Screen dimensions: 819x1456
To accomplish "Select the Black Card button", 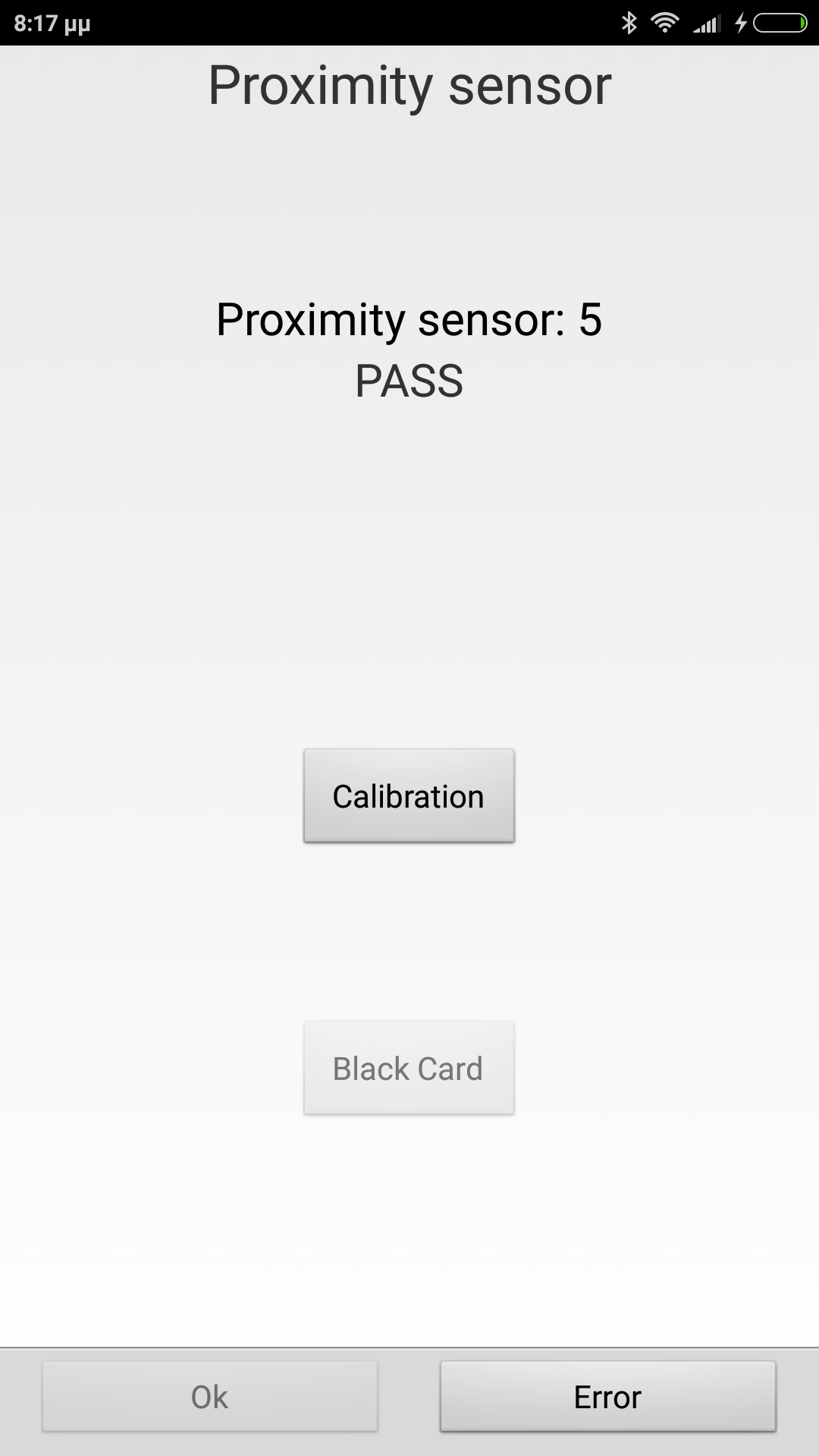I will click(x=409, y=1068).
